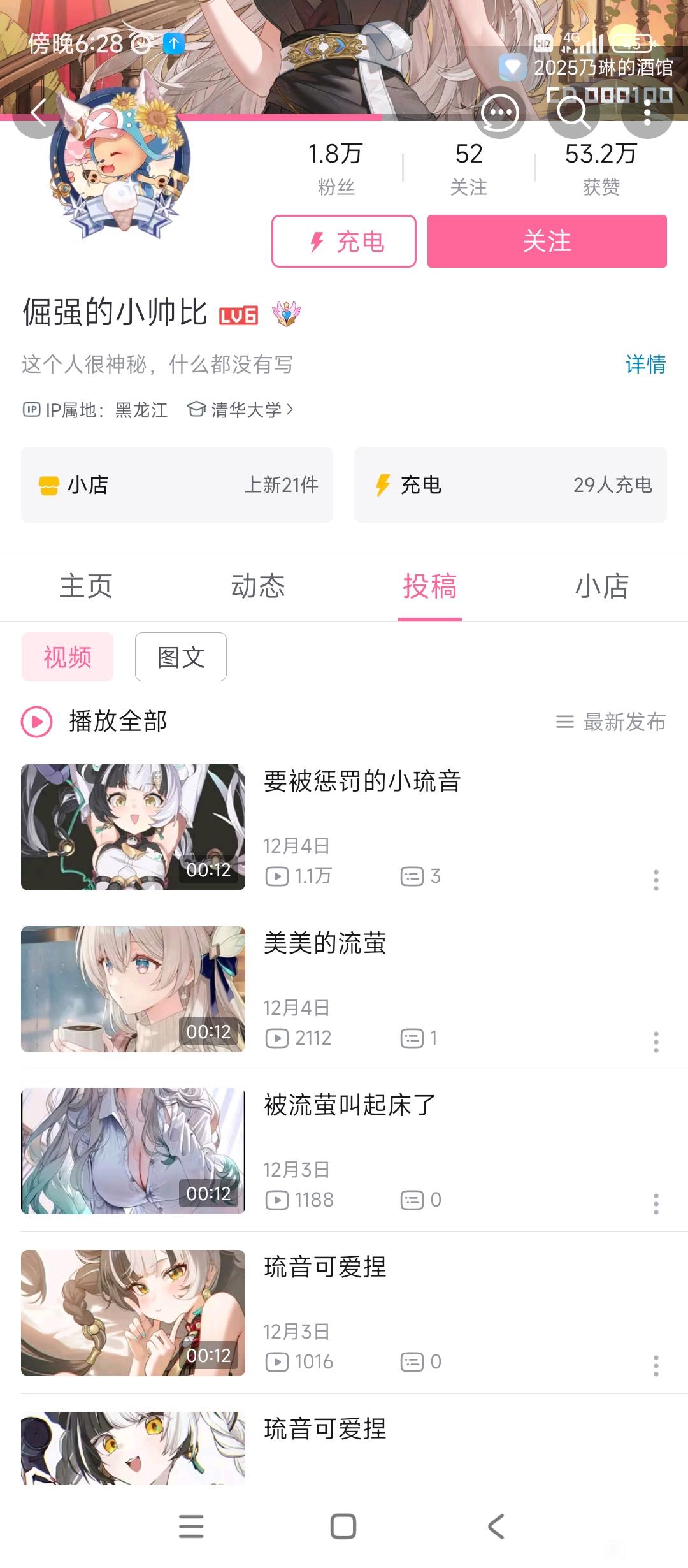
Task: Open the video 要被惩罚的小琉音
Action: [362, 781]
